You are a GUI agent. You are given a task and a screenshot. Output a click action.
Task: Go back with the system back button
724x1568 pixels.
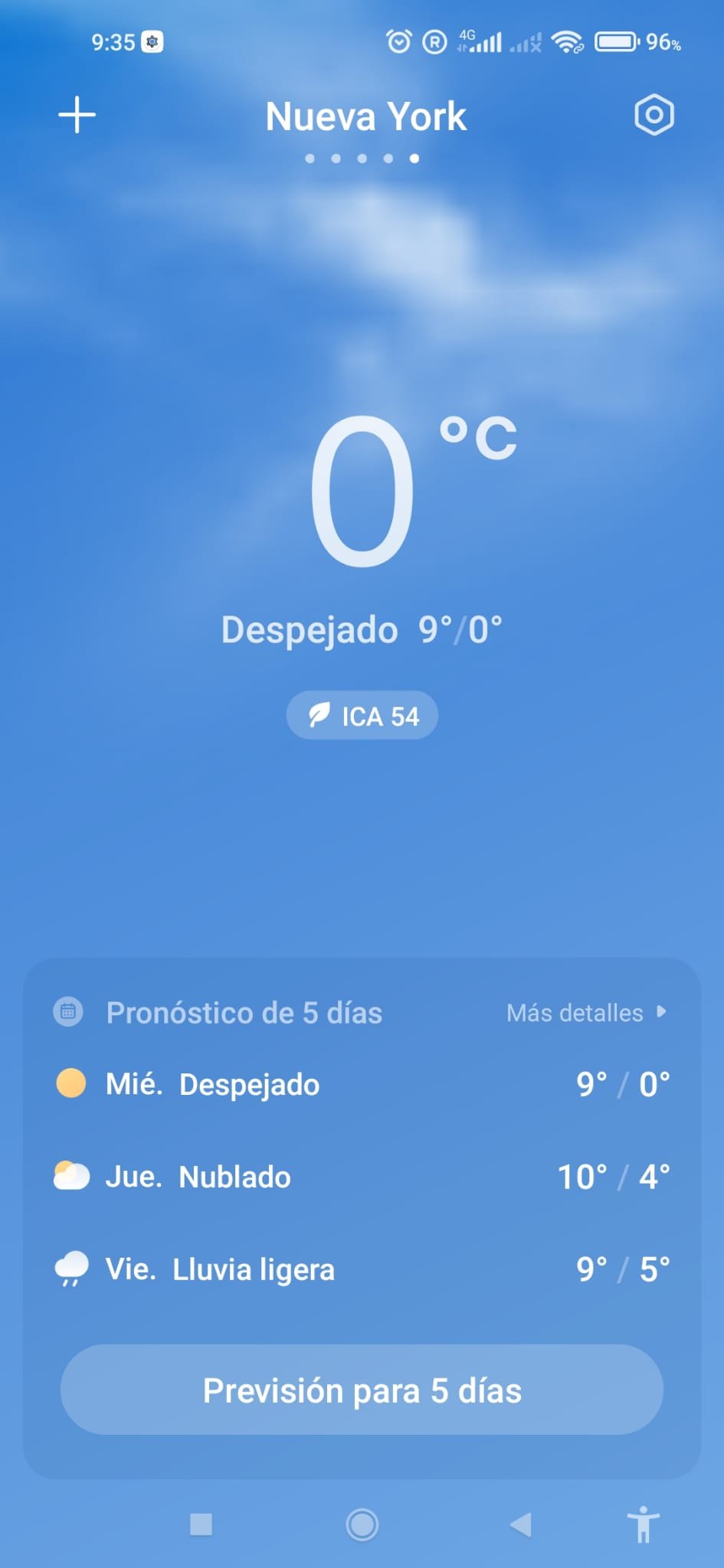521,1524
